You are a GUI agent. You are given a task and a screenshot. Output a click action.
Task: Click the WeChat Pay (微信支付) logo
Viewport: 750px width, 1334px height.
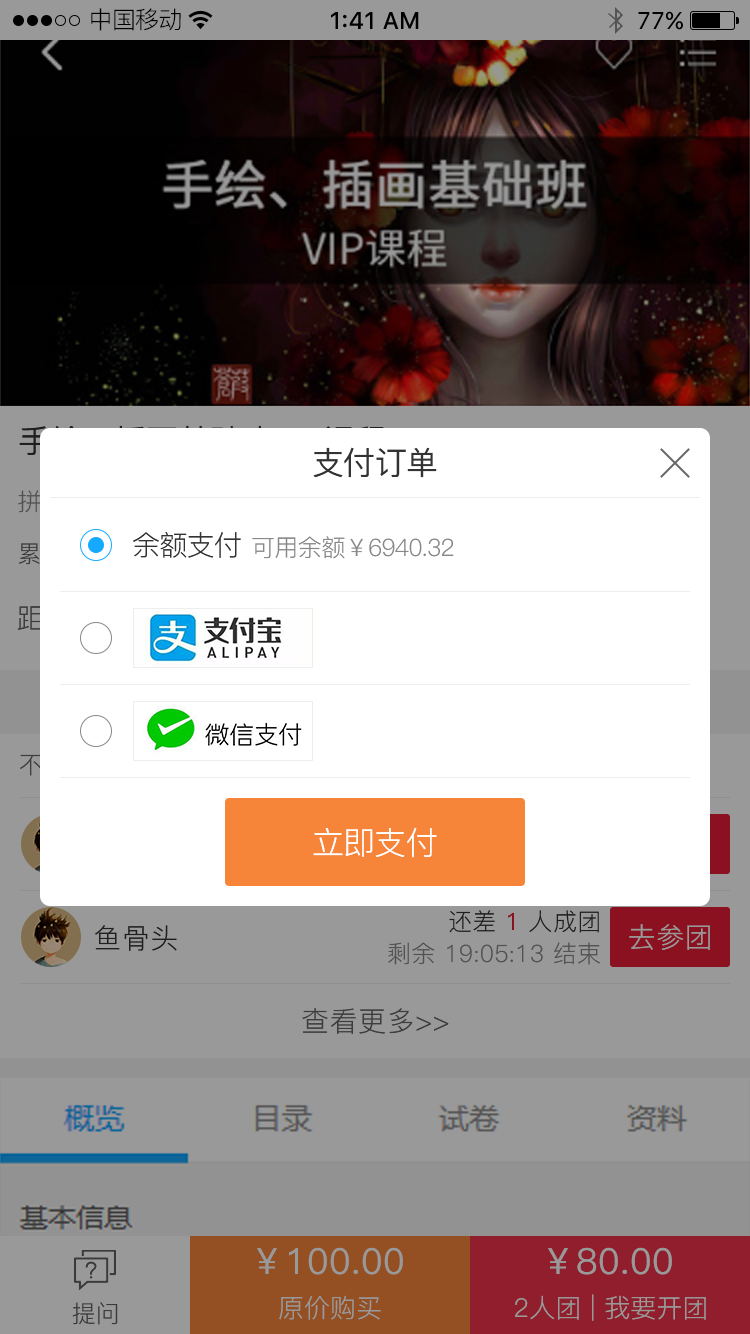(222, 730)
